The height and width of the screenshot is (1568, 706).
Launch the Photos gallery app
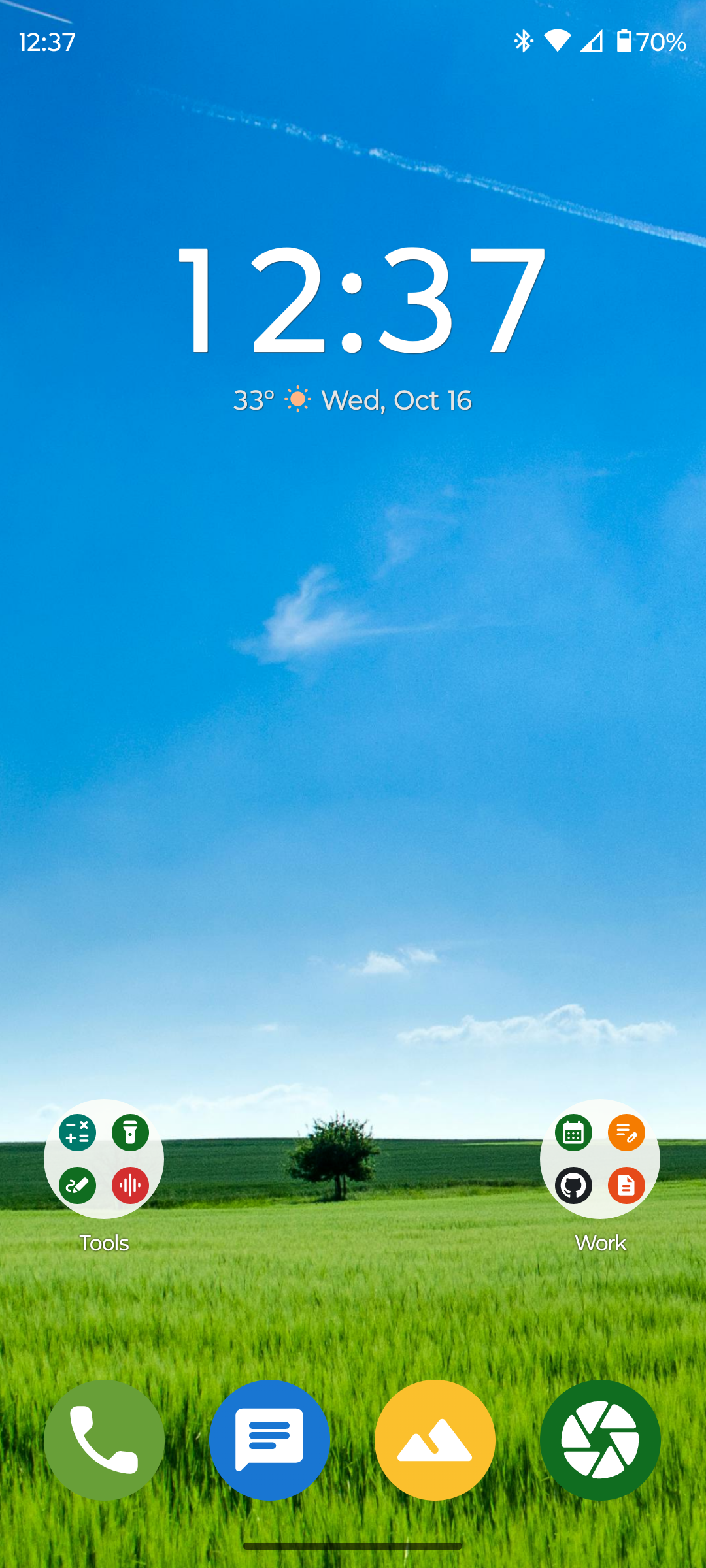pyautogui.click(x=435, y=1441)
